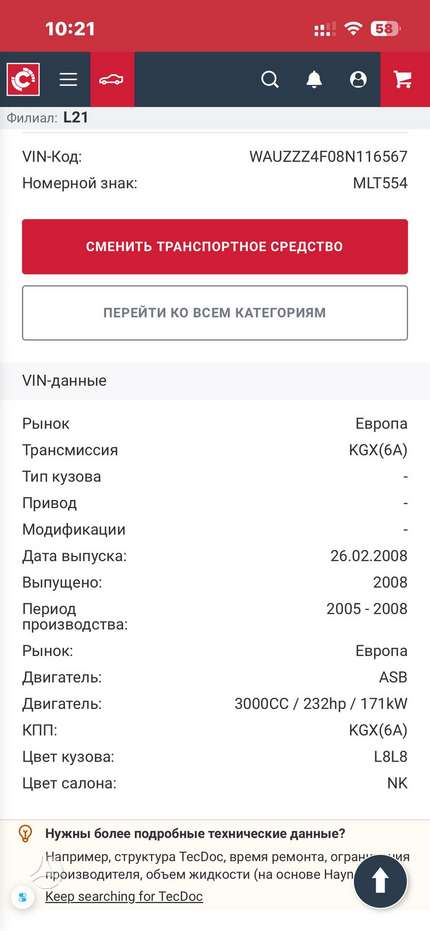Open the shopping cart
The width and height of the screenshot is (430, 931).
click(403, 80)
